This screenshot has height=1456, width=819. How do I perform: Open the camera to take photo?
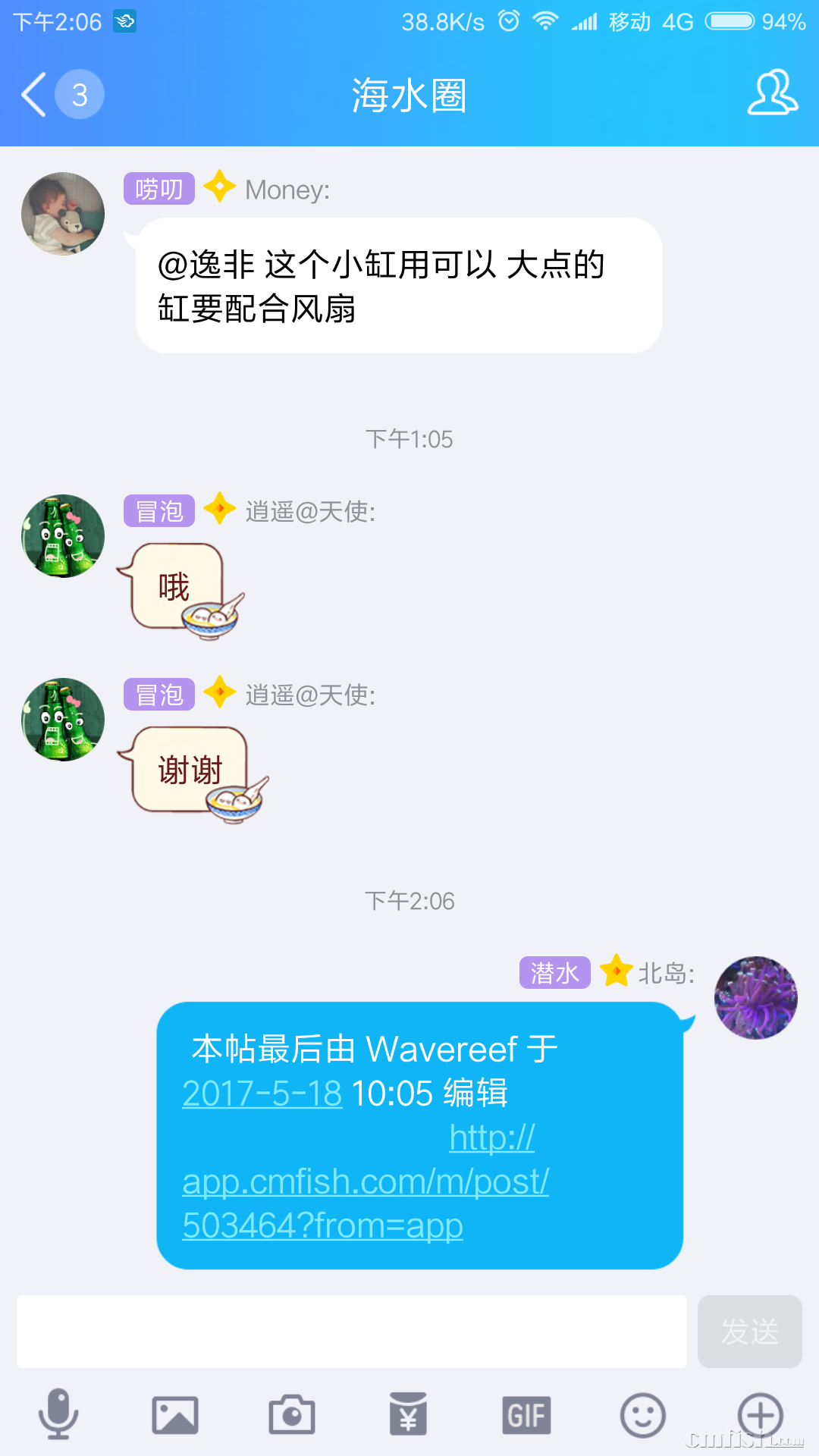pos(292,1415)
